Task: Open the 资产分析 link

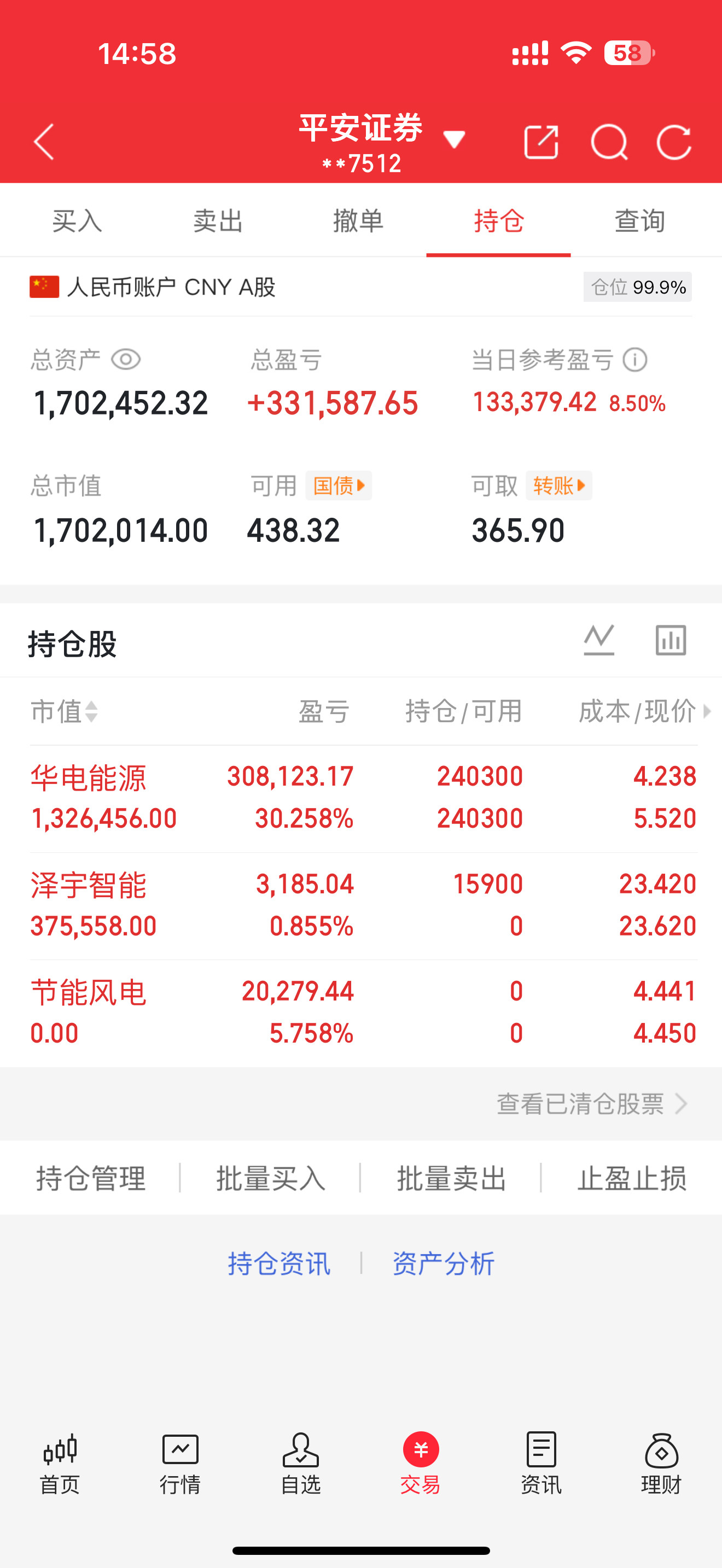Action: tap(443, 1262)
